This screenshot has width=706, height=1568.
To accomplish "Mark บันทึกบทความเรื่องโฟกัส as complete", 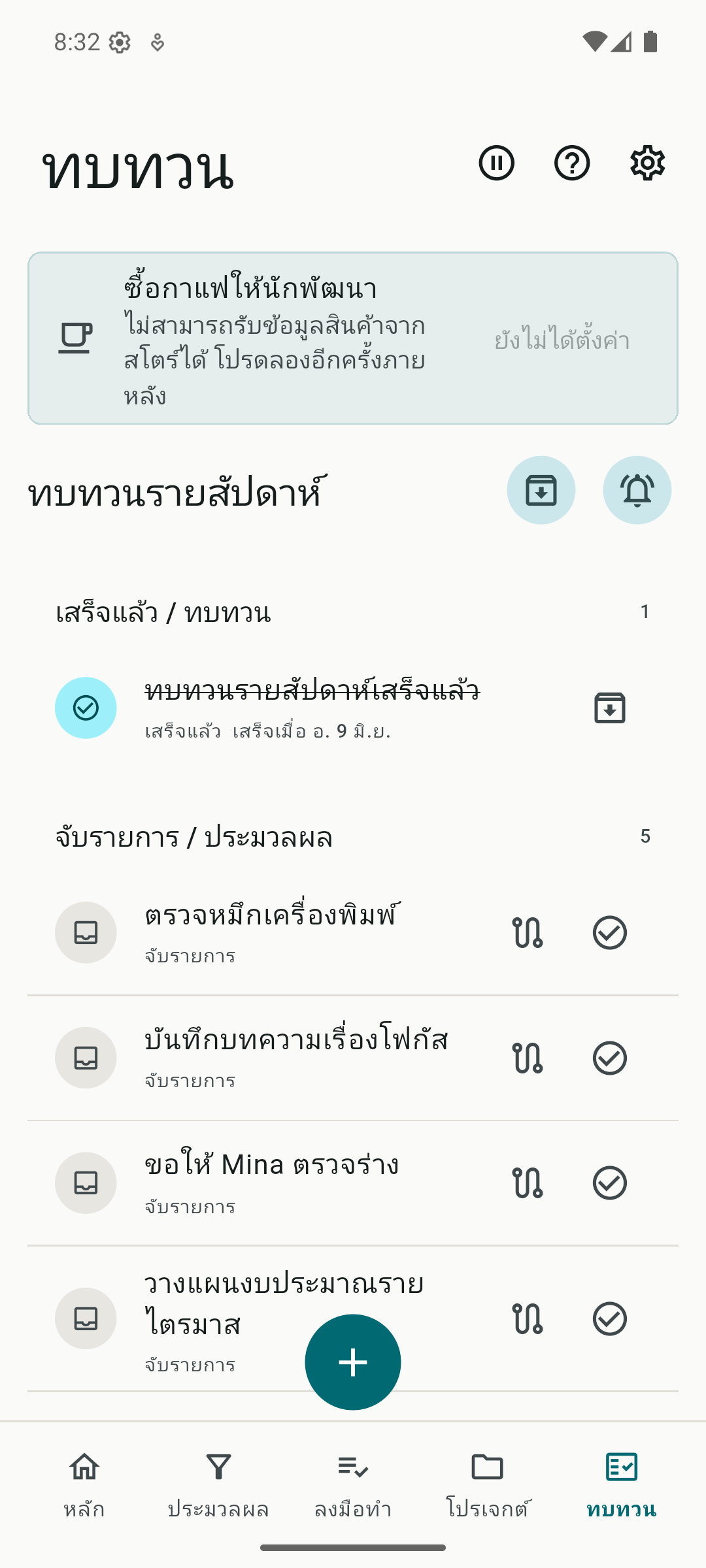I will tap(610, 1058).
